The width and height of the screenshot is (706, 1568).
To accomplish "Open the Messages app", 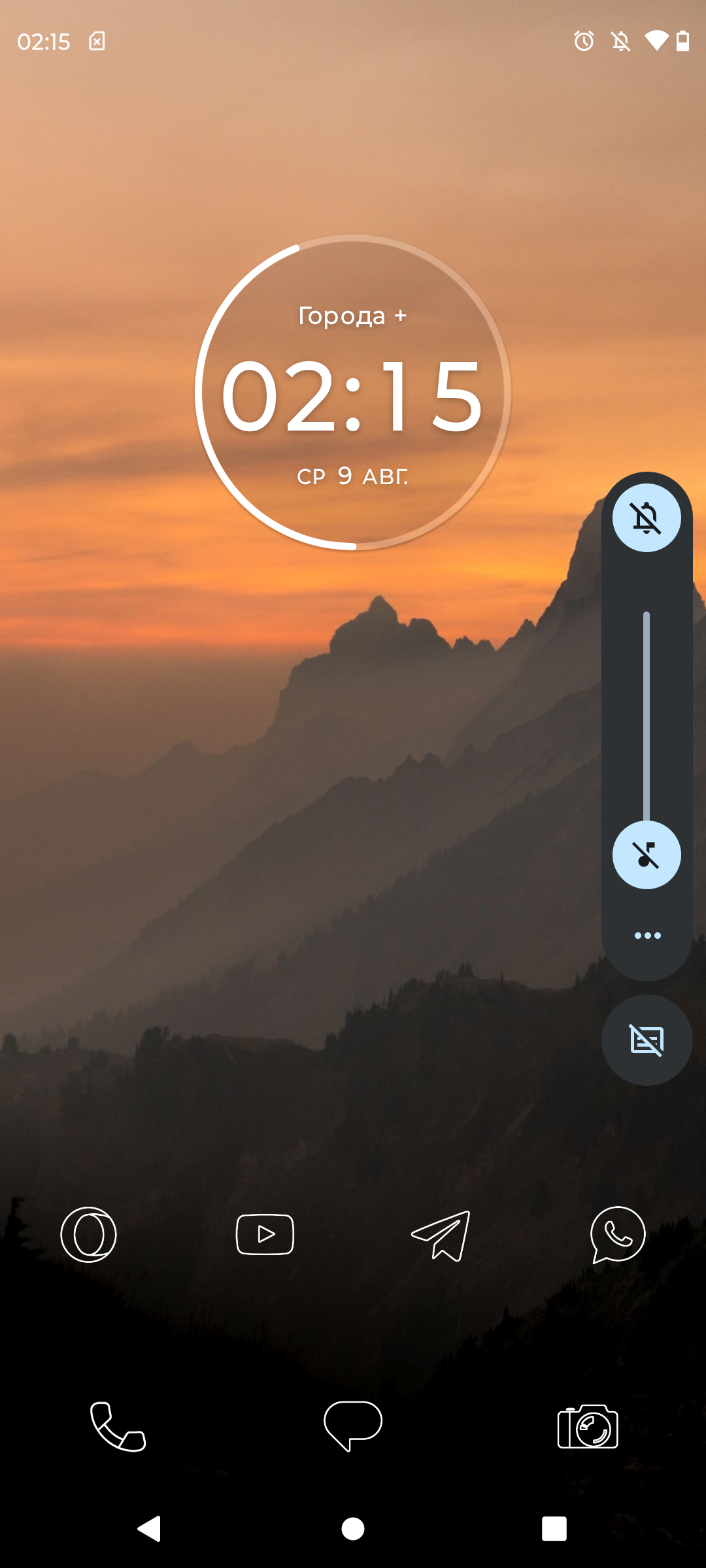I will pos(353,1426).
